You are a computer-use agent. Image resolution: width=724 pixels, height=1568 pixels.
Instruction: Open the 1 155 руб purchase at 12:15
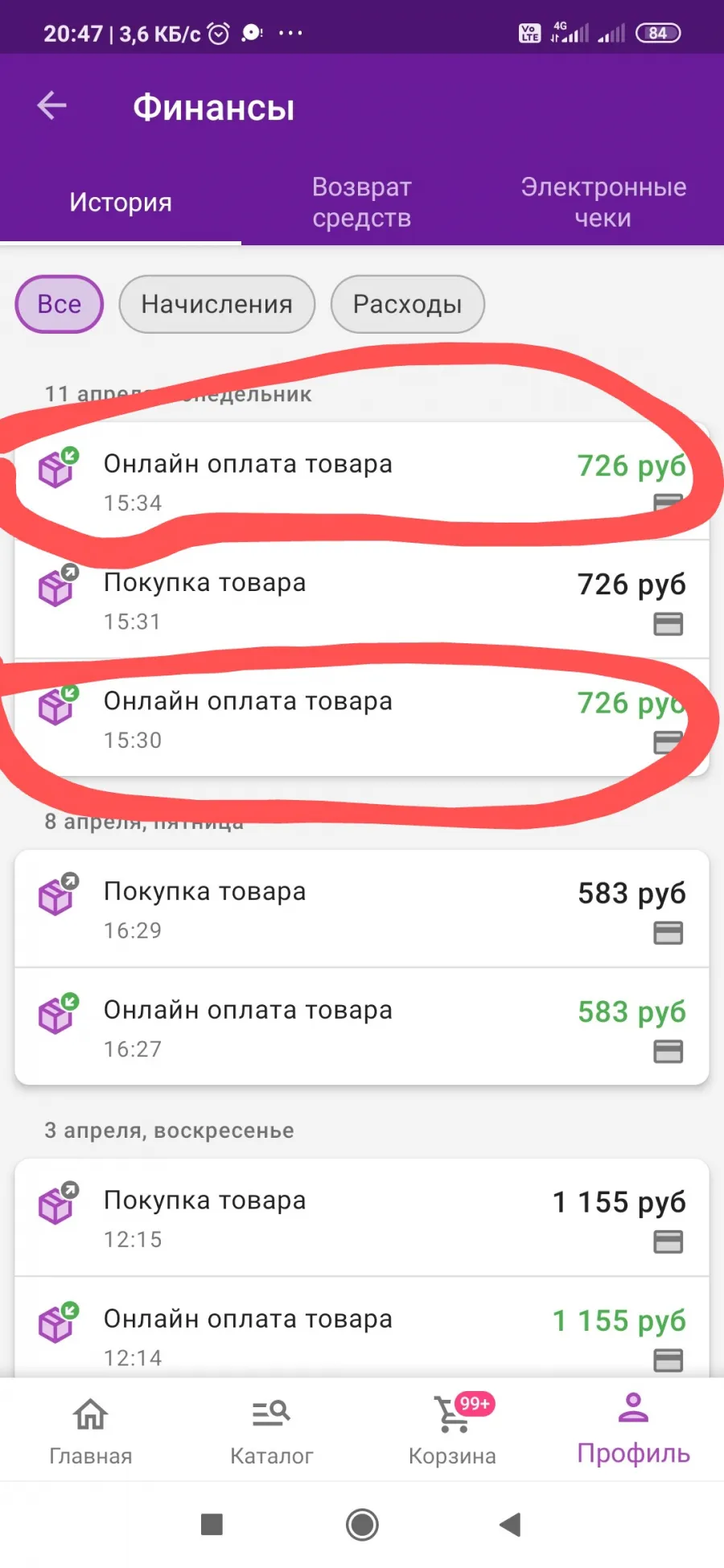click(362, 1217)
